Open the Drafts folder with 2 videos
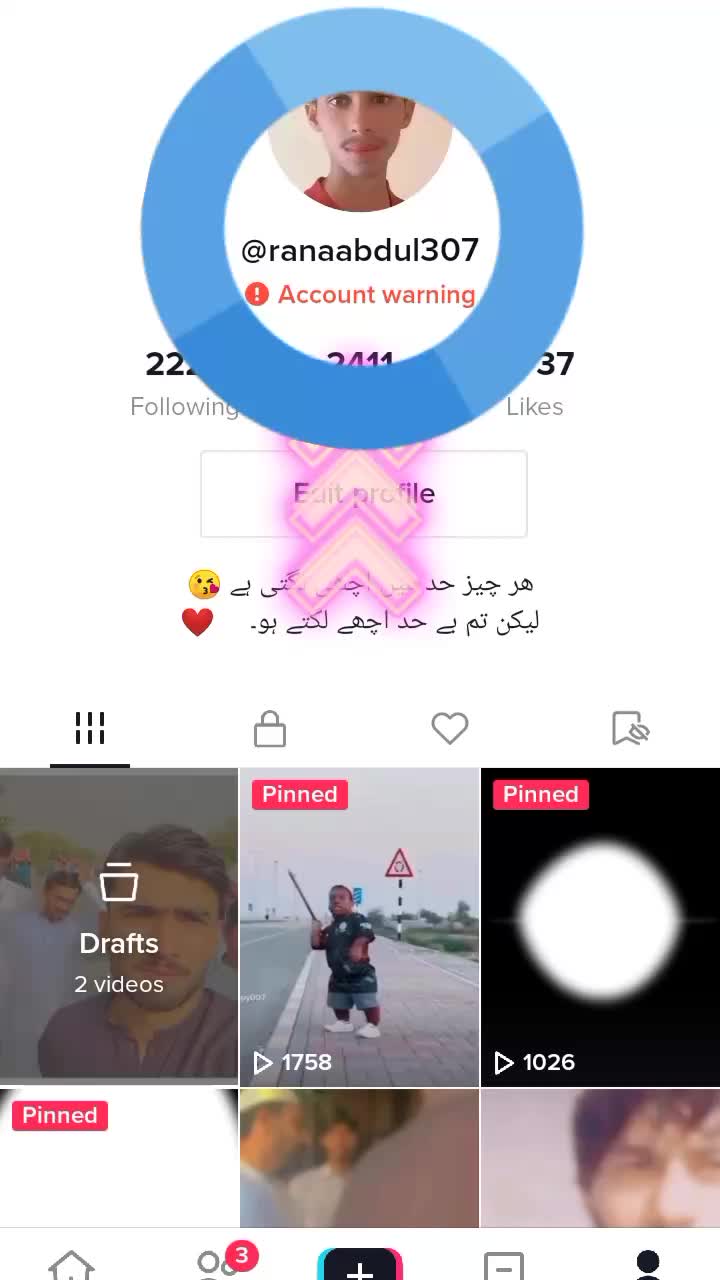Image resolution: width=720 pixels, height=1280 pixels. [x=119, y=927]
